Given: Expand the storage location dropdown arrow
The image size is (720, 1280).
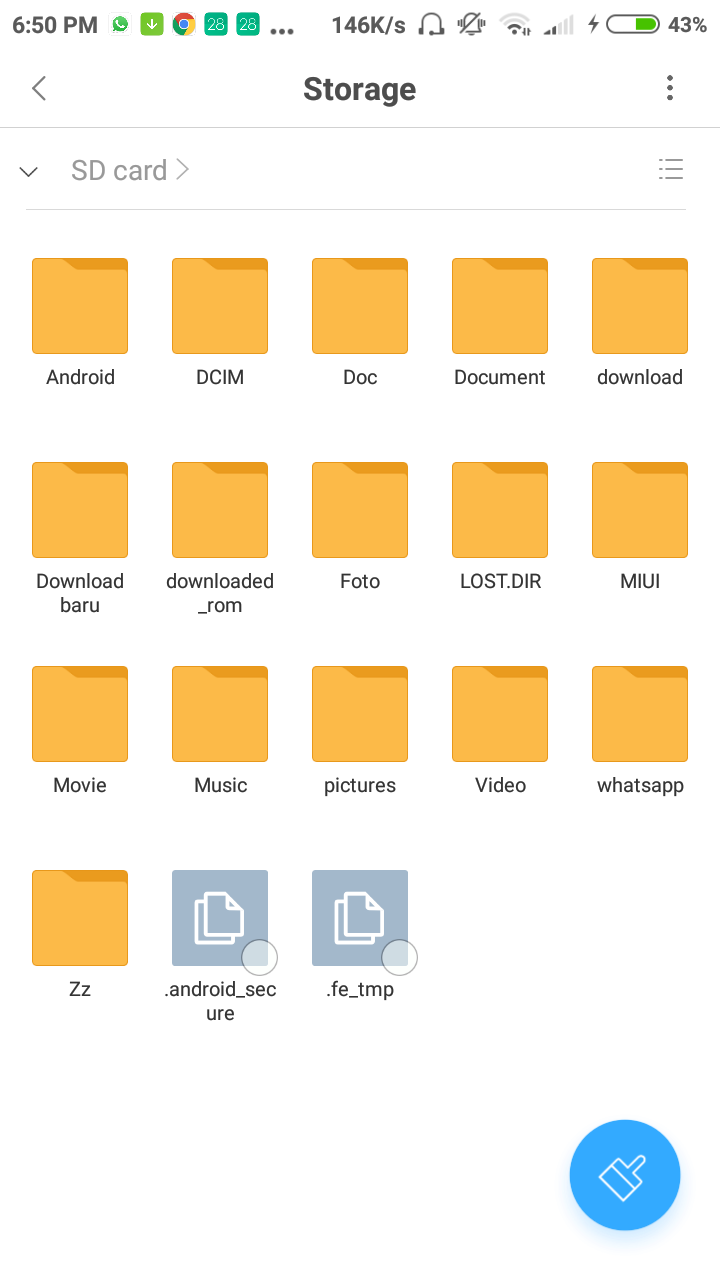Looking at the screenshot, I should click(29, 171).
